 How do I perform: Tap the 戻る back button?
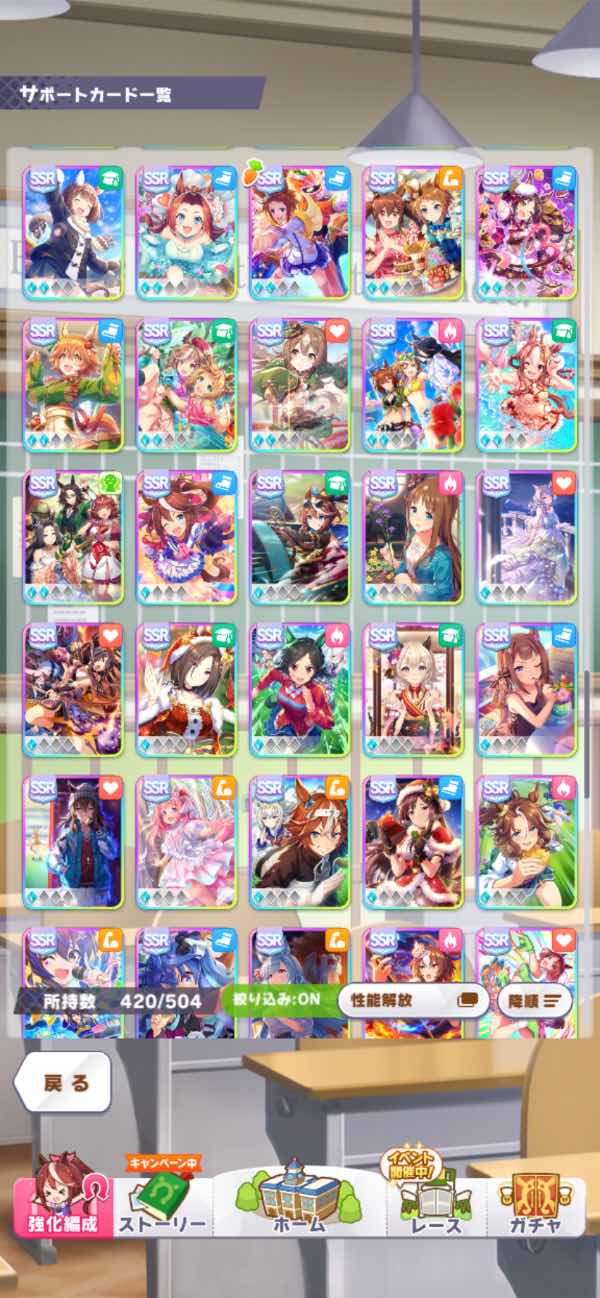pos(64,1081)
